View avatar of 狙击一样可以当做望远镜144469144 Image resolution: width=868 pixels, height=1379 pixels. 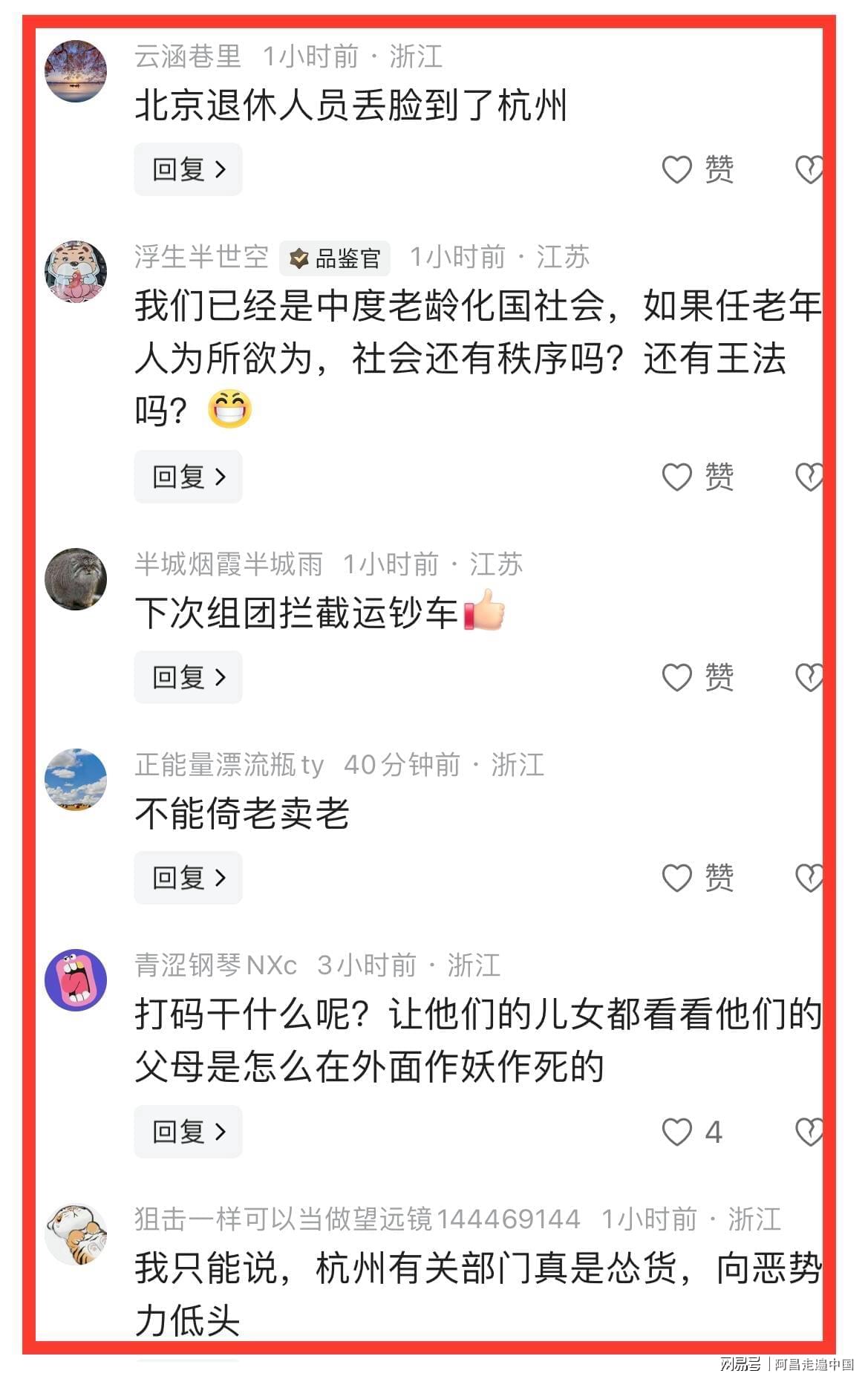point(76,1234)
